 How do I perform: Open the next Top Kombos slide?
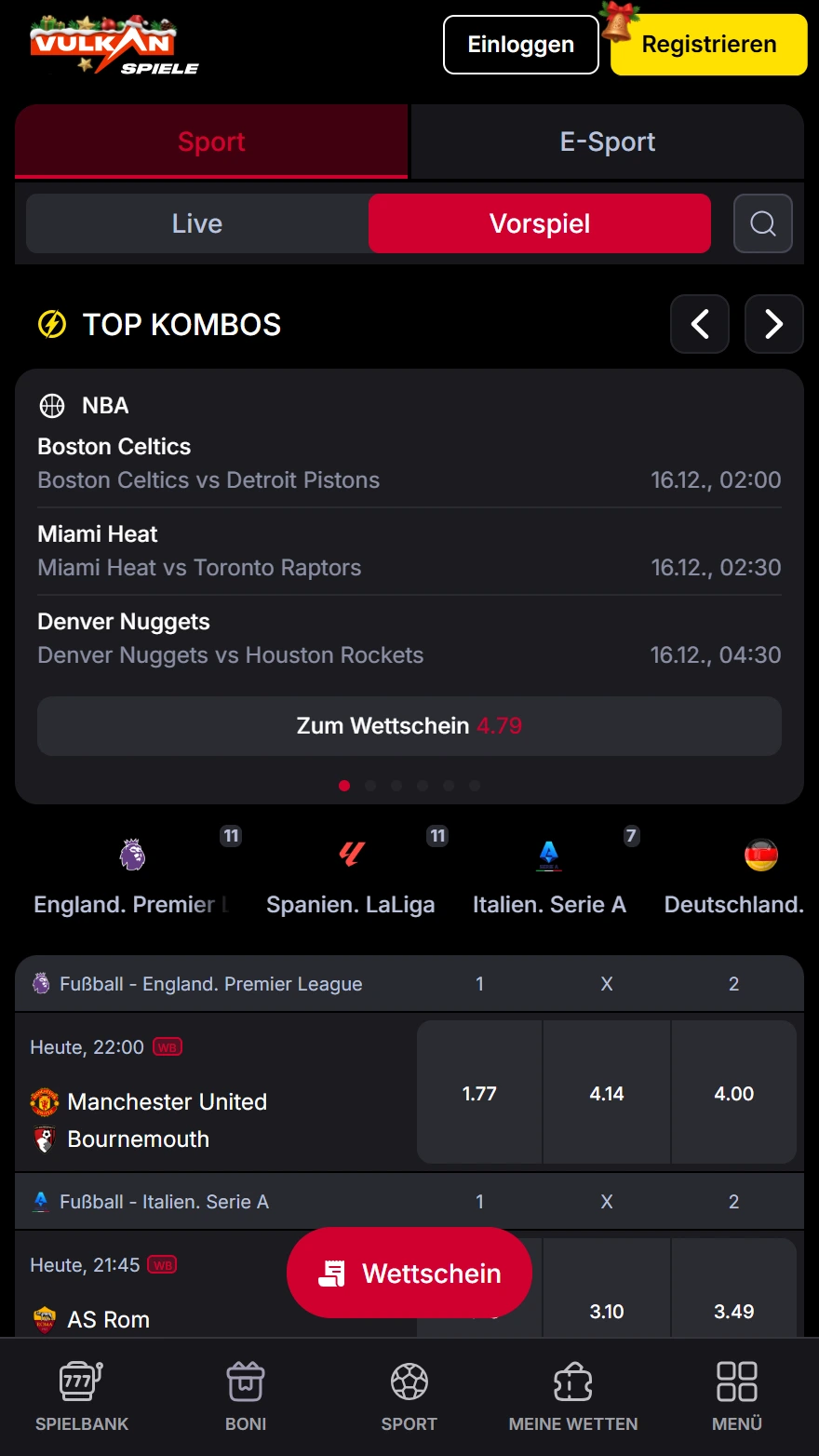coord(773,324)
